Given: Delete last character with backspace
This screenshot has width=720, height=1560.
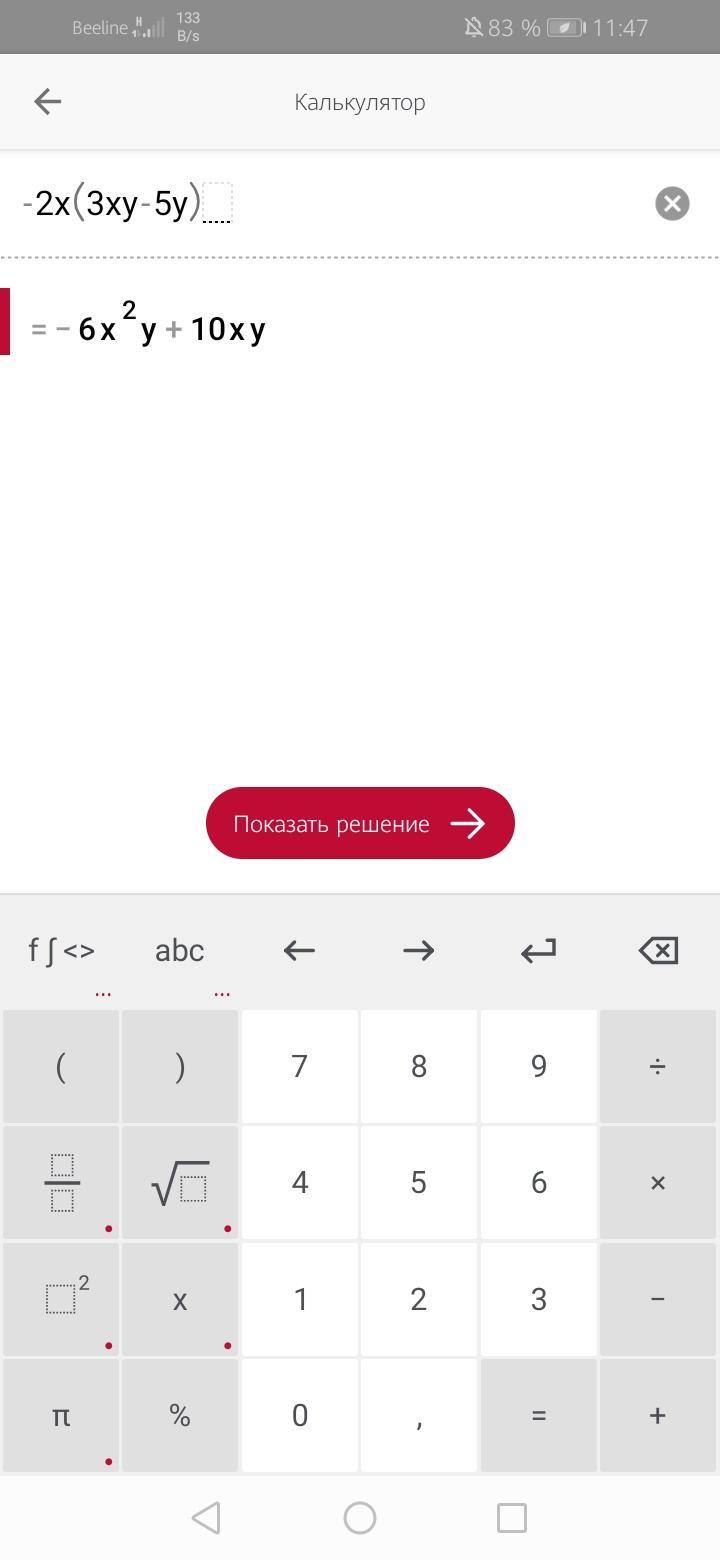Looking at the screenshot, I should coord(658,950).
